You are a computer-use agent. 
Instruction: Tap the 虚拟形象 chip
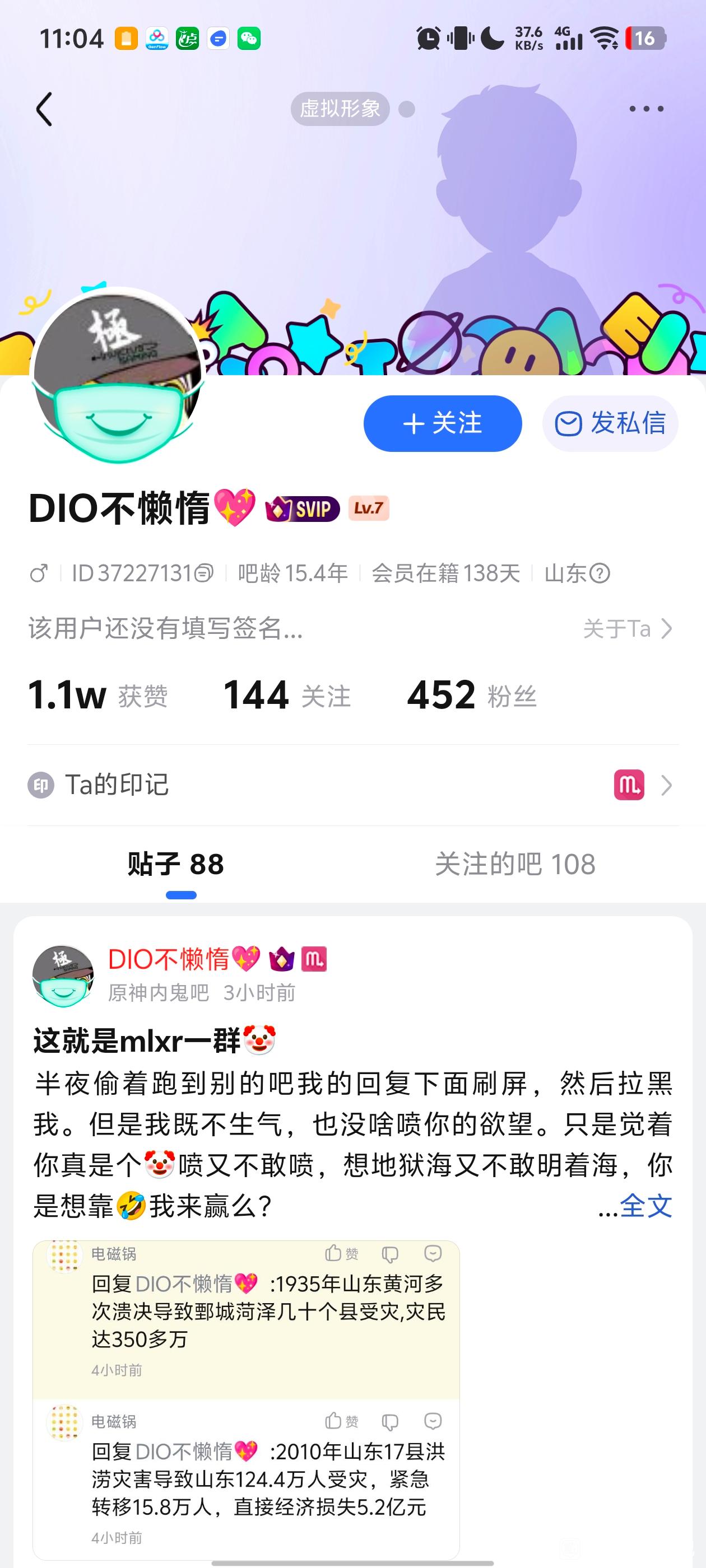point(340,109)
